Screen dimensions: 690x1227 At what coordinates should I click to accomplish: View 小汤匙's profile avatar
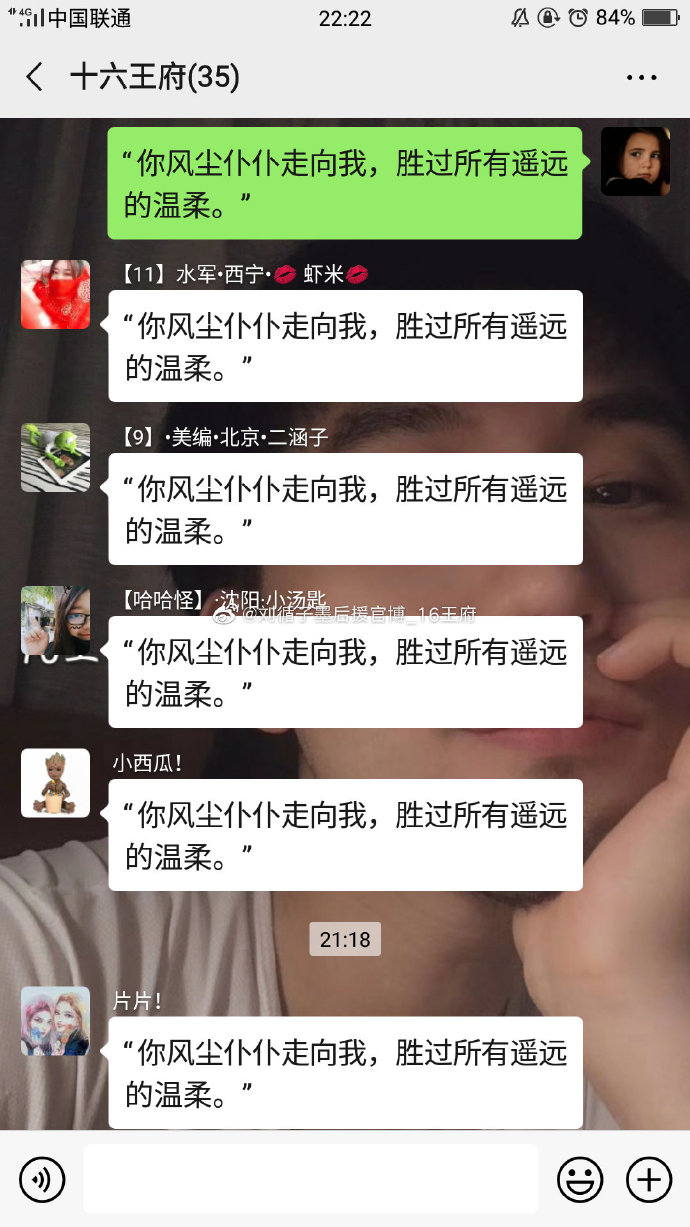coord(56,620)
